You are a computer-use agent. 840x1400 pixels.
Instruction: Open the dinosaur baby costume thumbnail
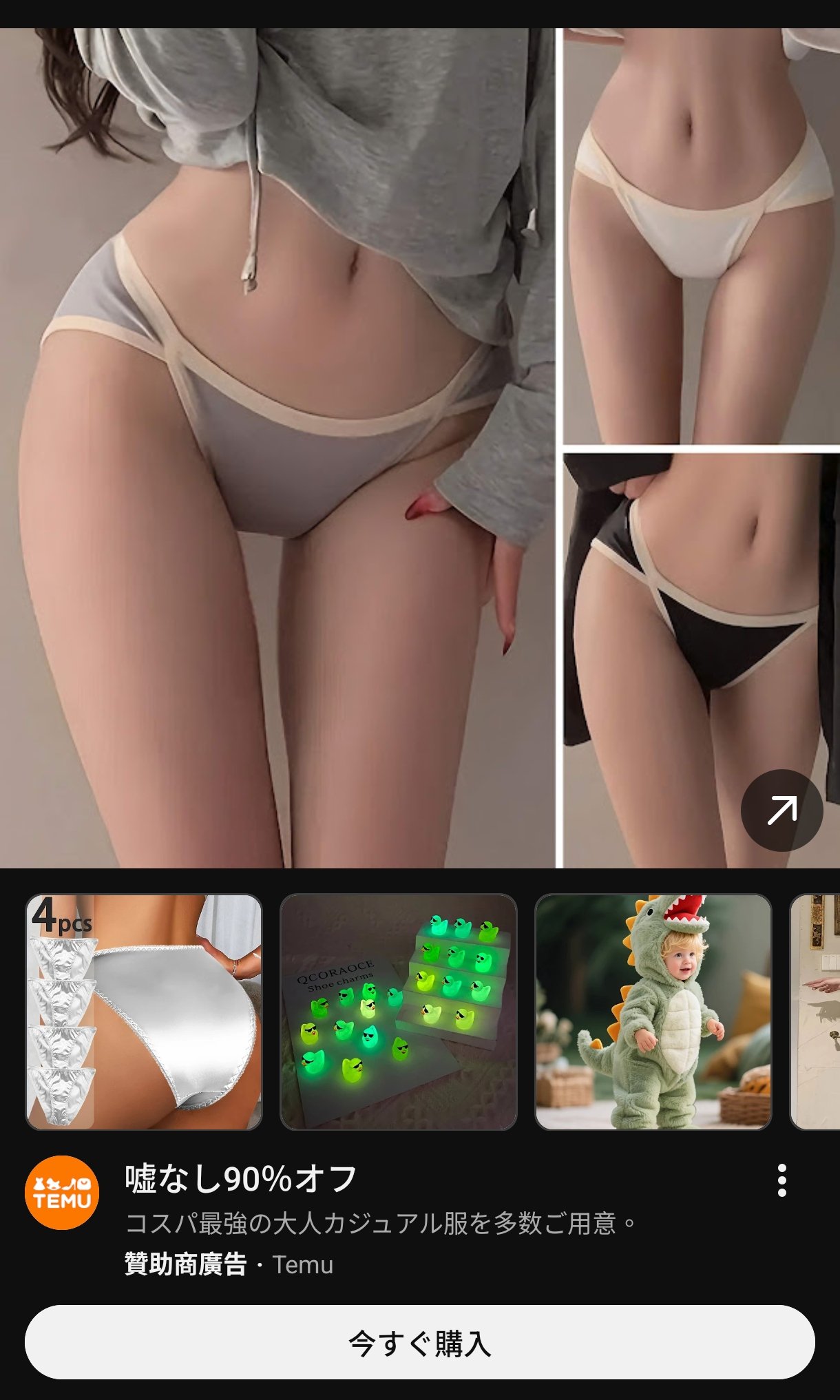(x=653, y=1012)
